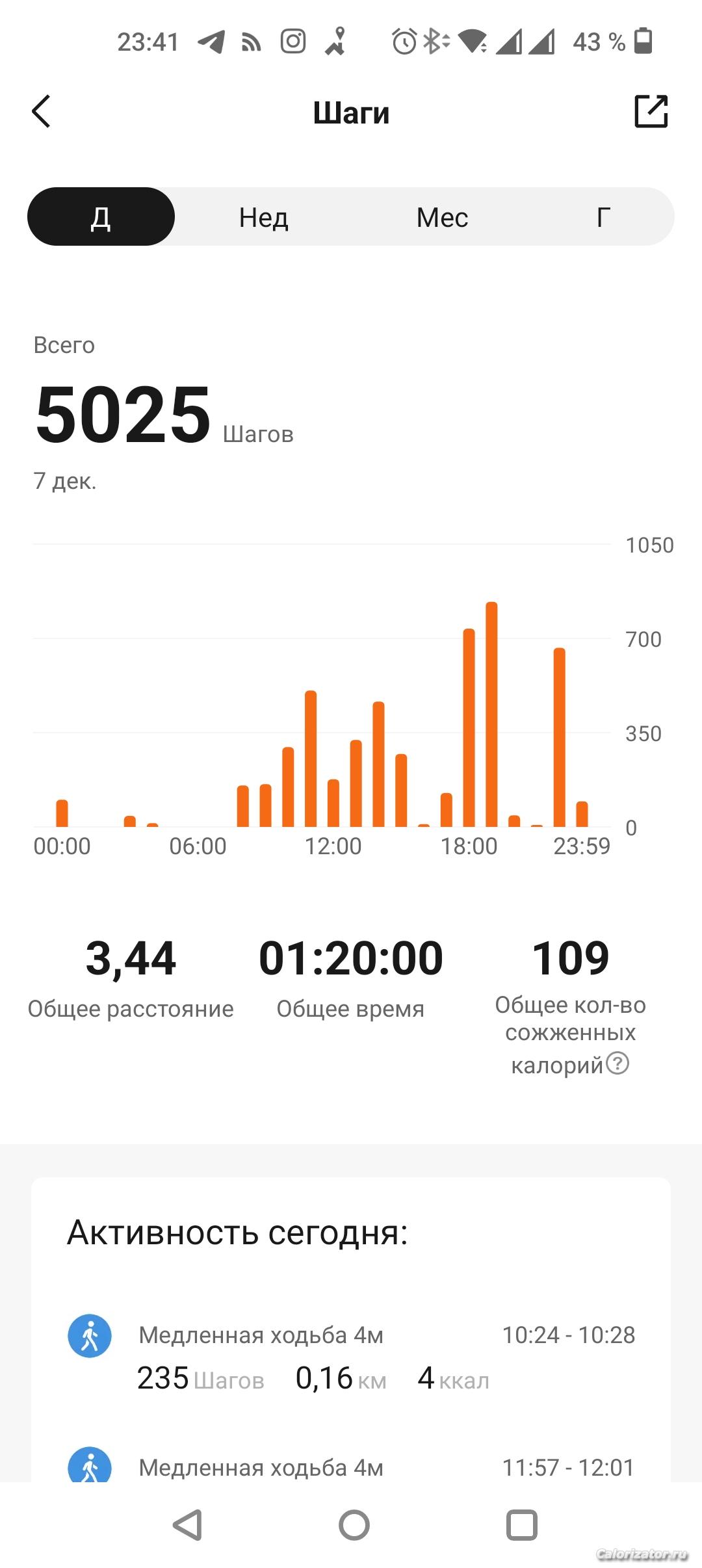The image size is (702, 1568).
Task: Open the recent apps view
Action: click(x=521, y=1525)
